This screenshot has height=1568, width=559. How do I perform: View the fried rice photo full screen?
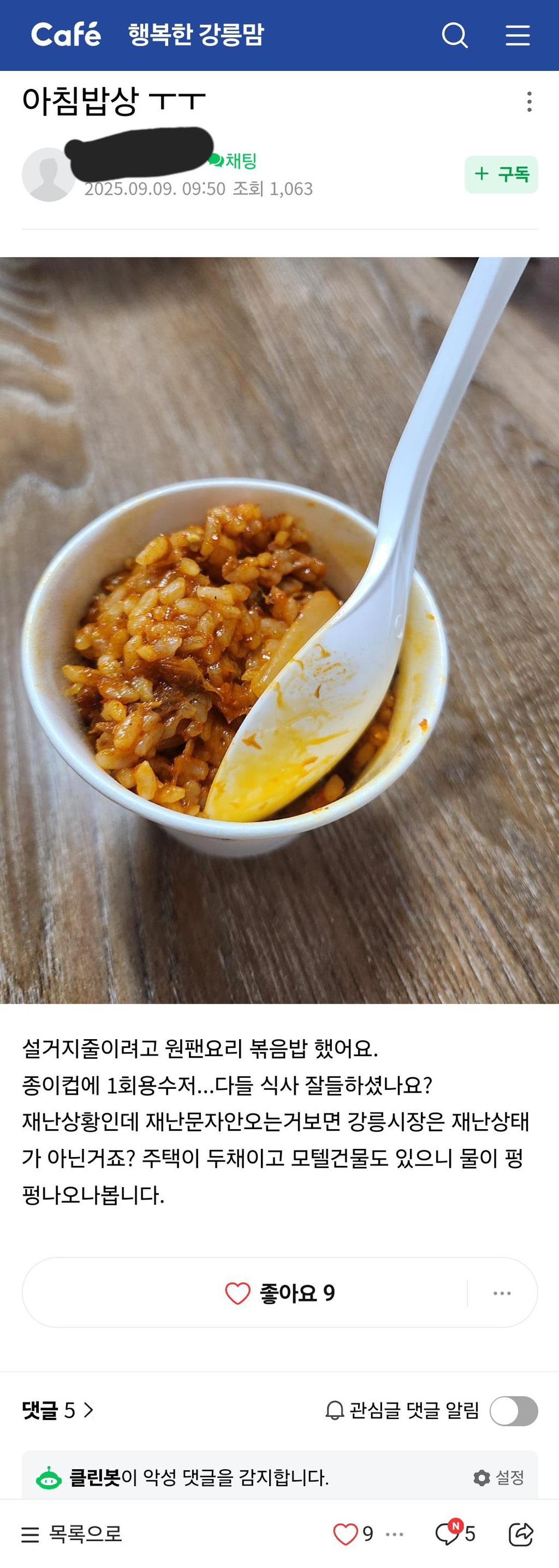[279, 630]
